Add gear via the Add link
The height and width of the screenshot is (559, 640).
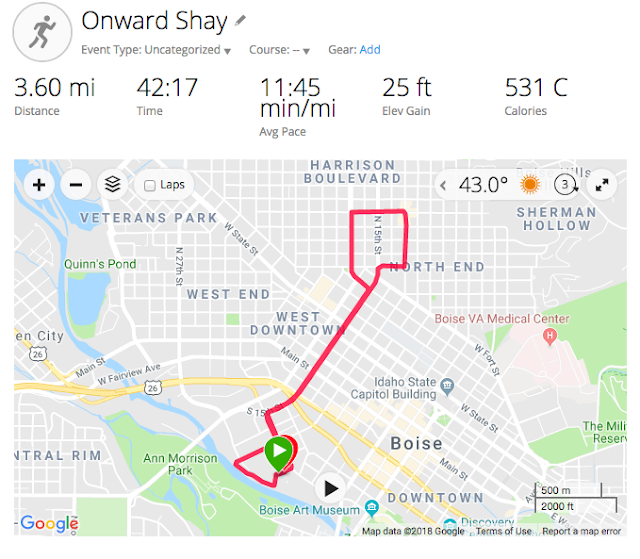pyautogui.click(x=370, y=50)
